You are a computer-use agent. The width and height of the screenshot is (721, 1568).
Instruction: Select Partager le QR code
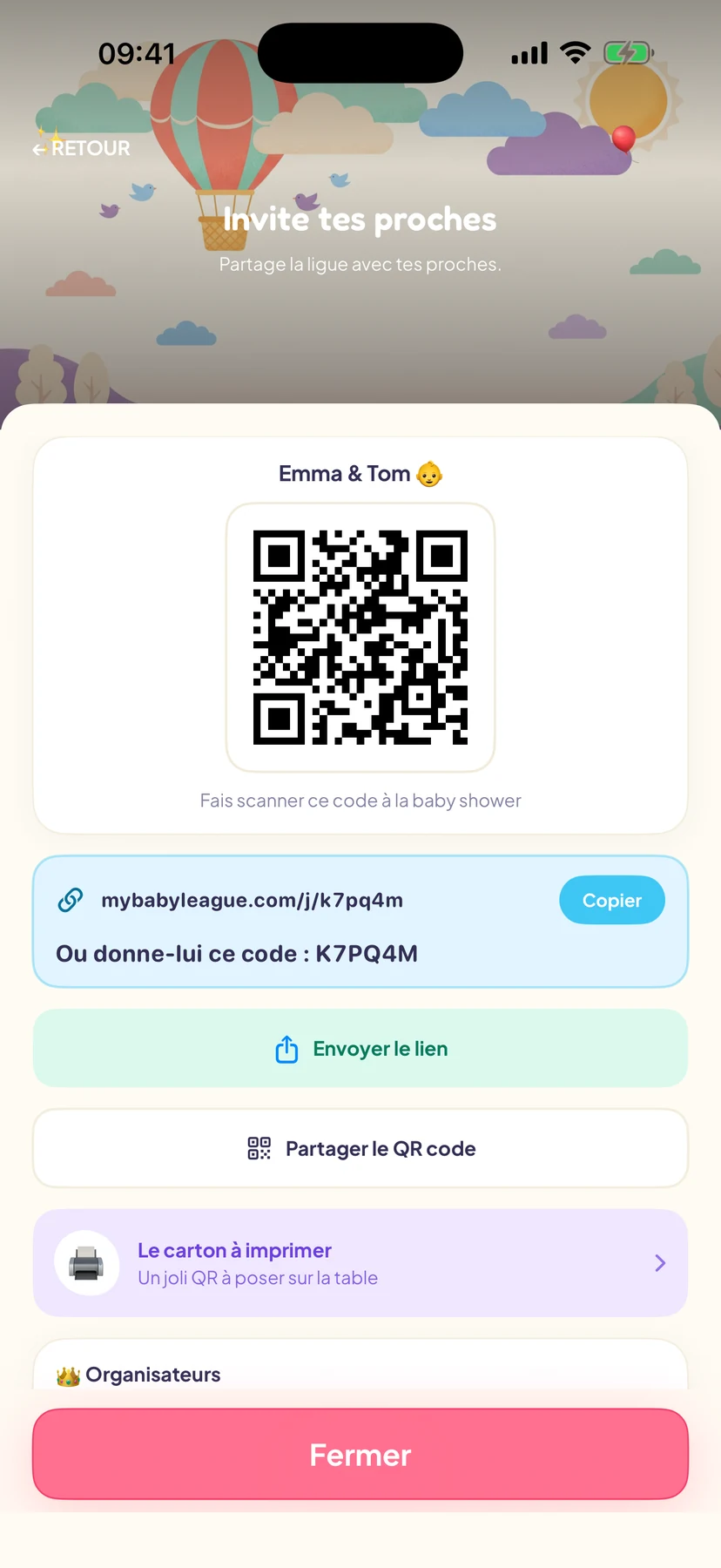[360, 1148]
